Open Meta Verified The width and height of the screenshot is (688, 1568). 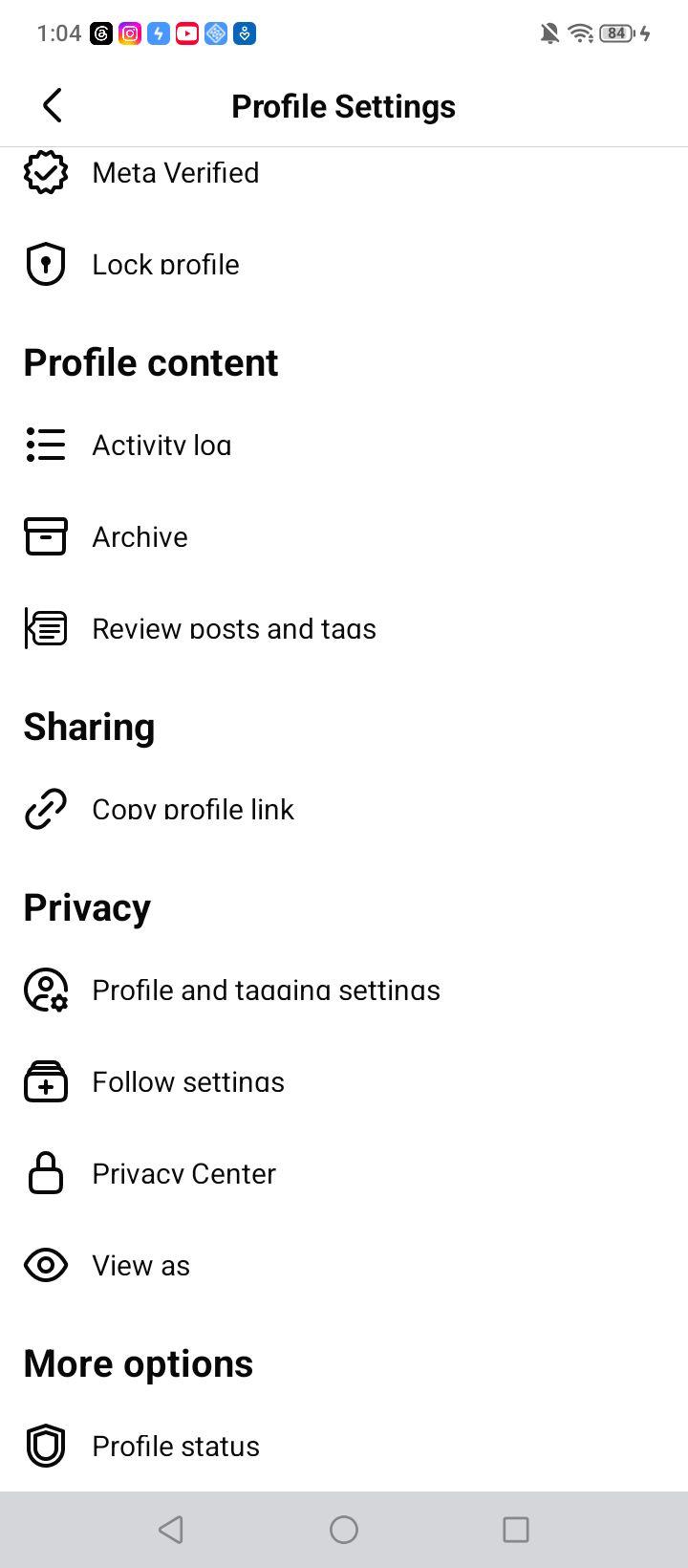344,173
